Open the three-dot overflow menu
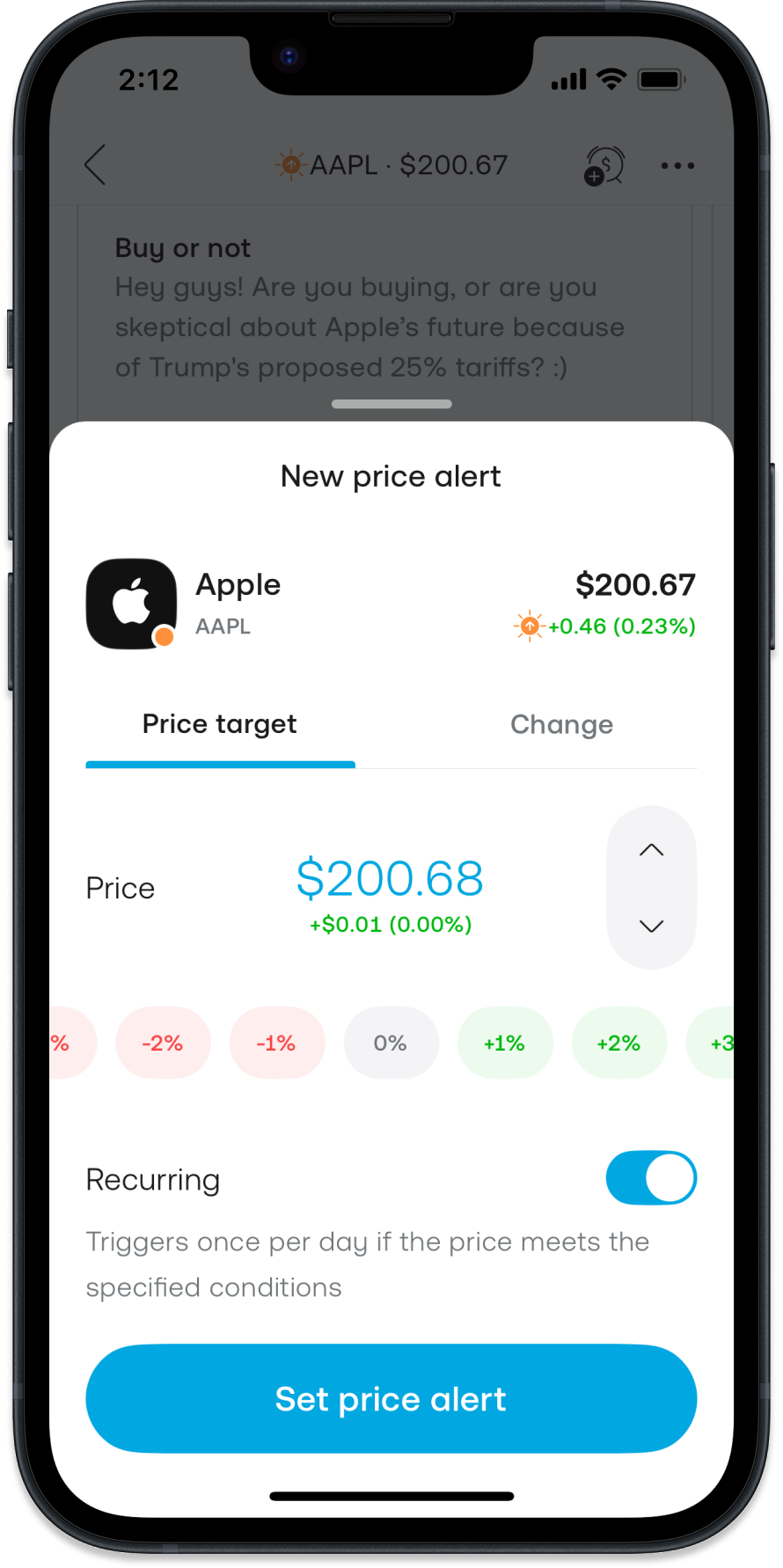 pos(677,165)
